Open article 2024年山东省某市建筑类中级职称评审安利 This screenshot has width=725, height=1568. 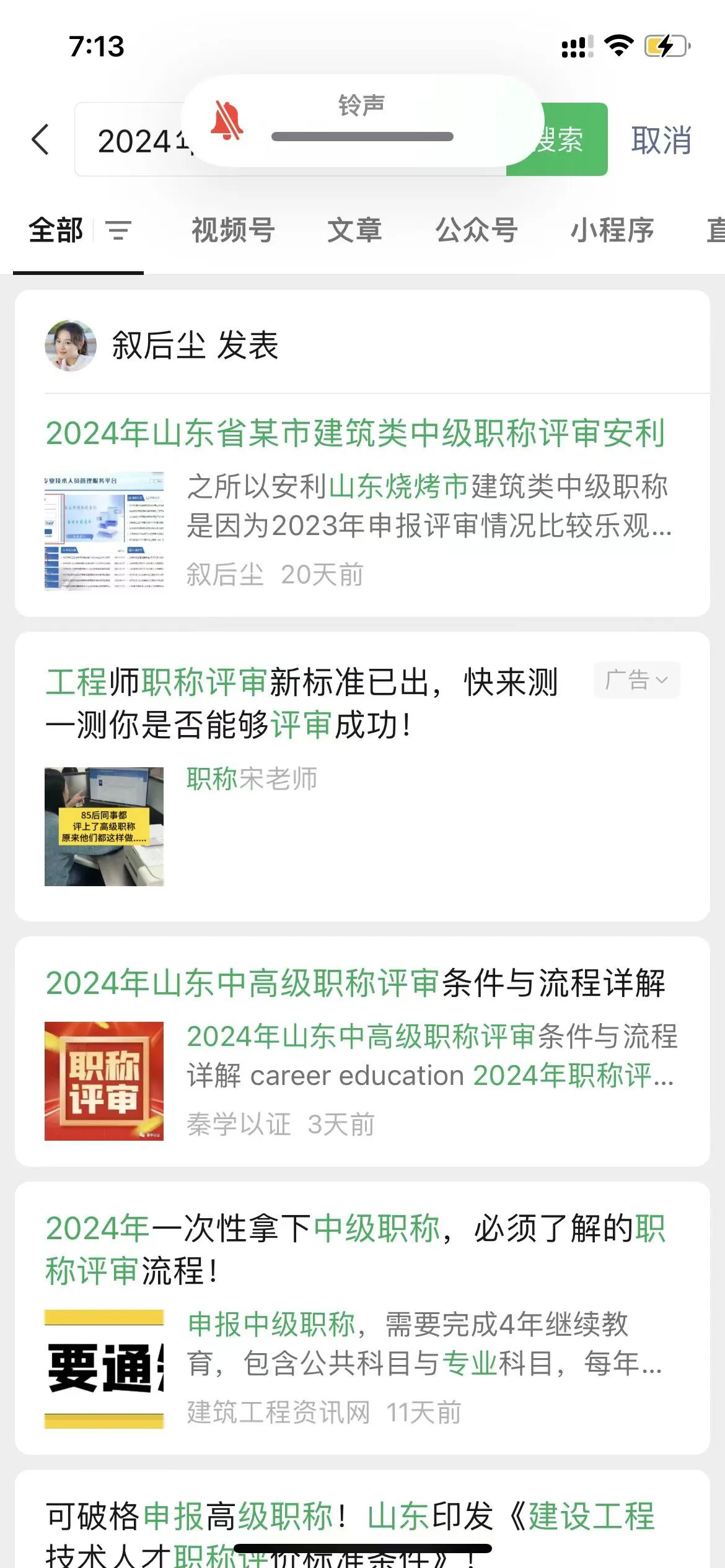(355, 433)
